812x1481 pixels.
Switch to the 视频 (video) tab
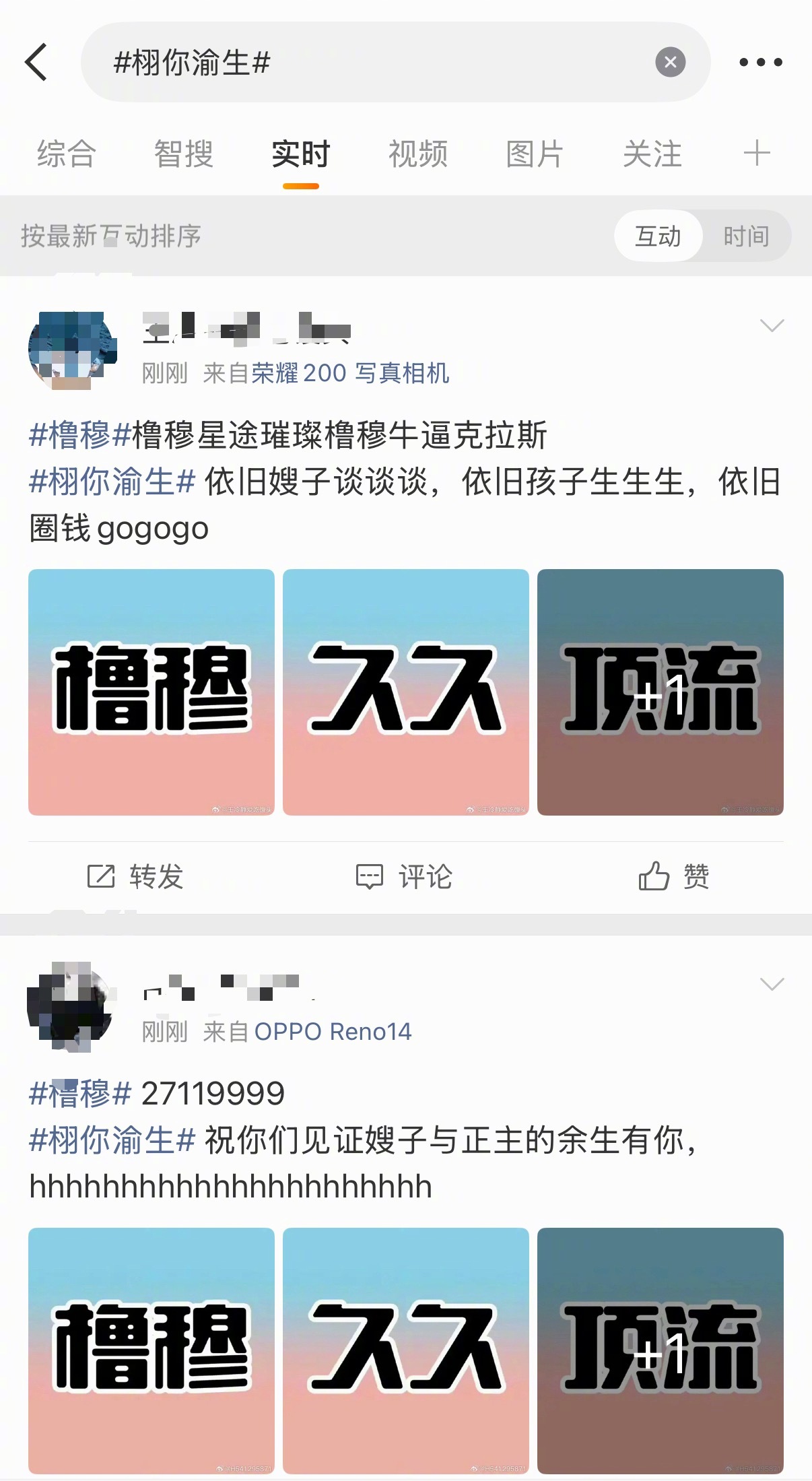[x=417, y=154]
